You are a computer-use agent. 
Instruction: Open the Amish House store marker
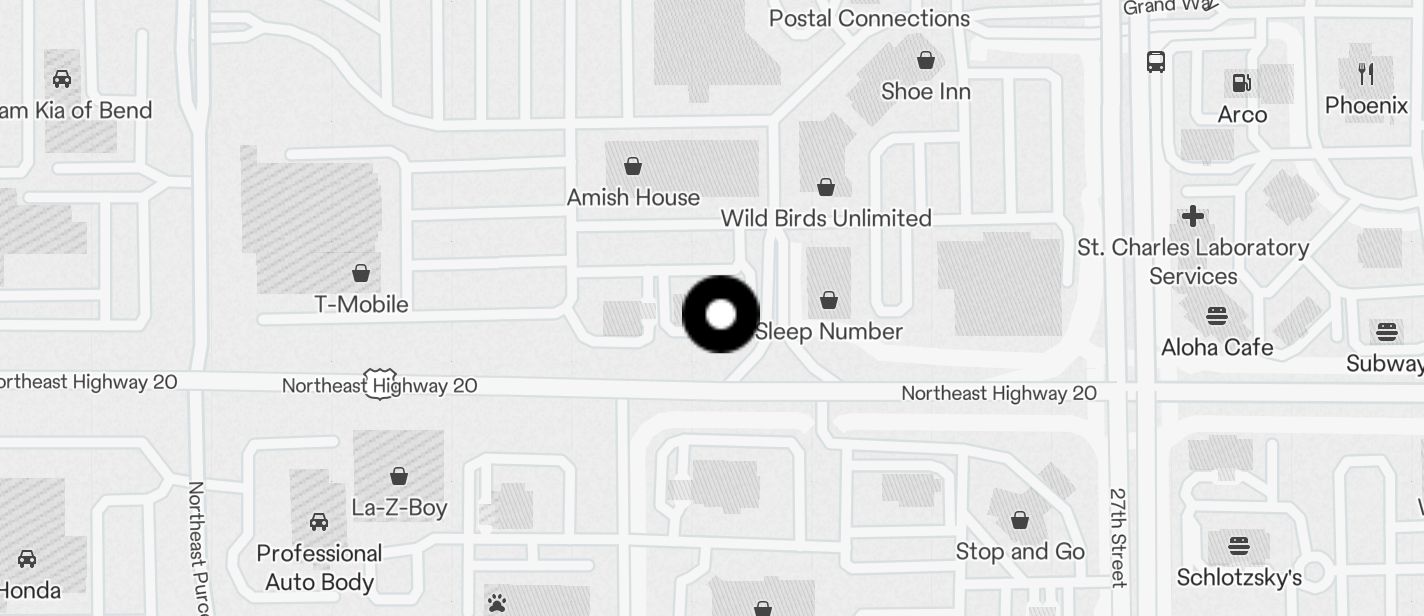pos(633,166)
